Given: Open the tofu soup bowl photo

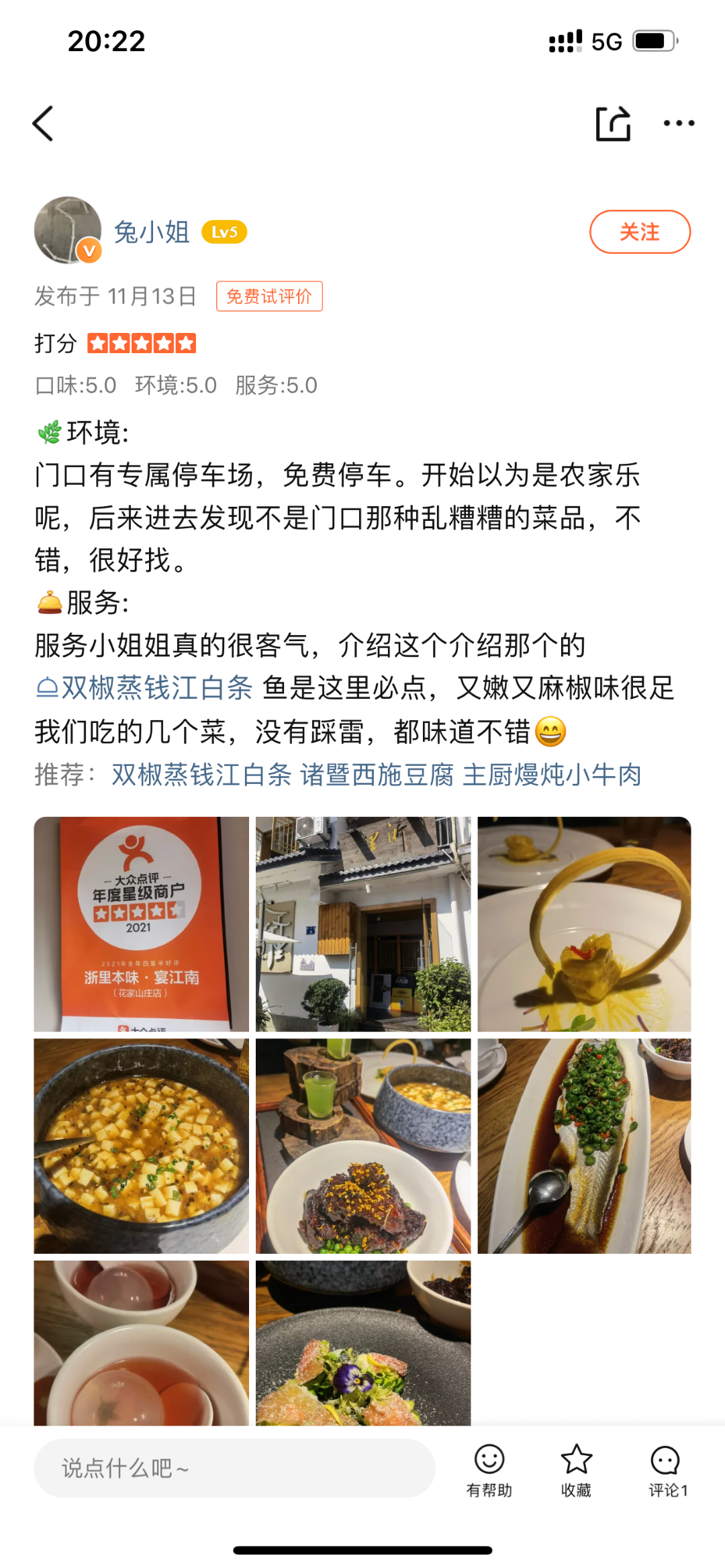Looking at the screenshot, I should coord(141,1145).
